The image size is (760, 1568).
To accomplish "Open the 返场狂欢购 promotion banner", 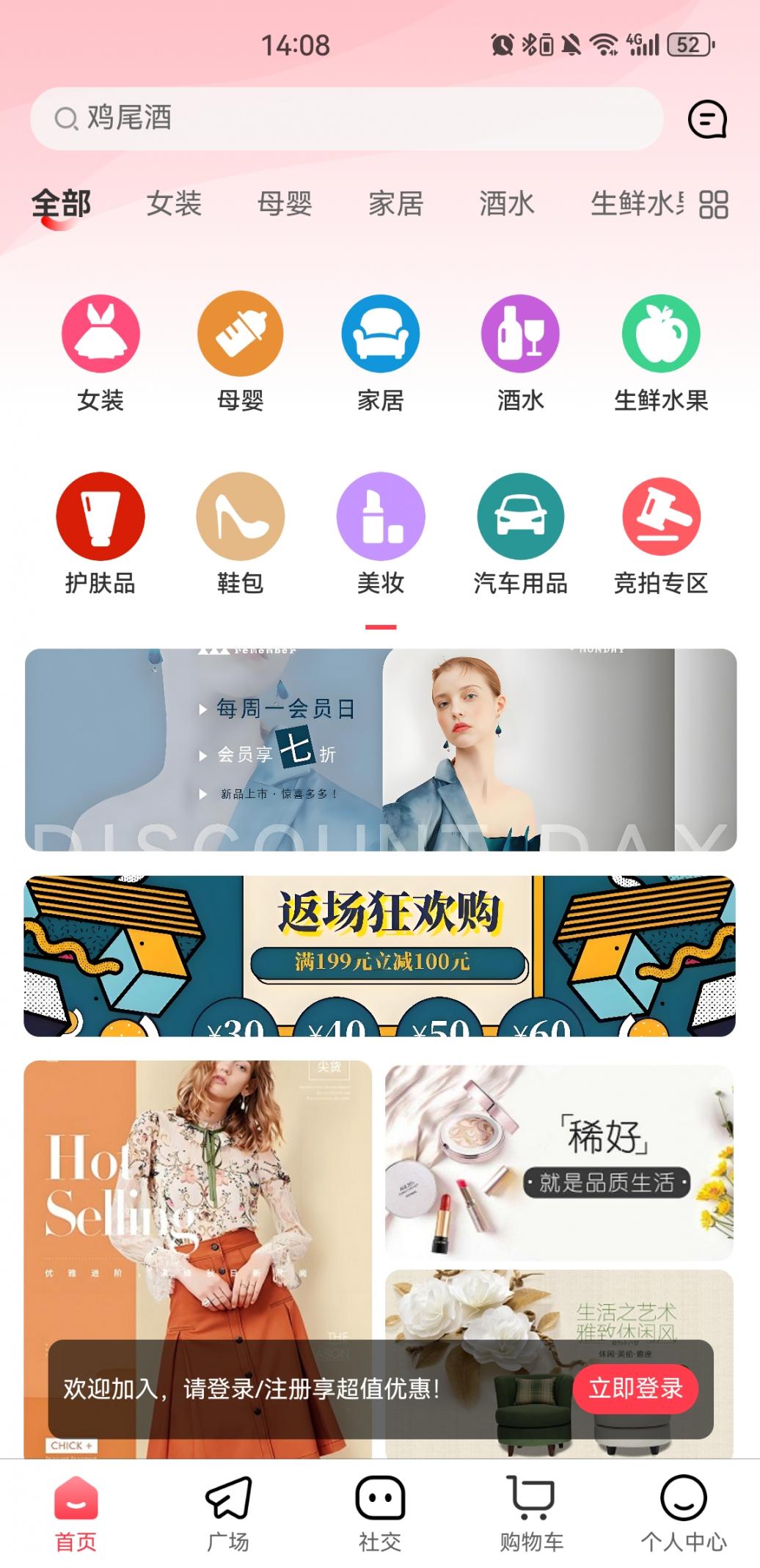I will [x=380, y=955].
